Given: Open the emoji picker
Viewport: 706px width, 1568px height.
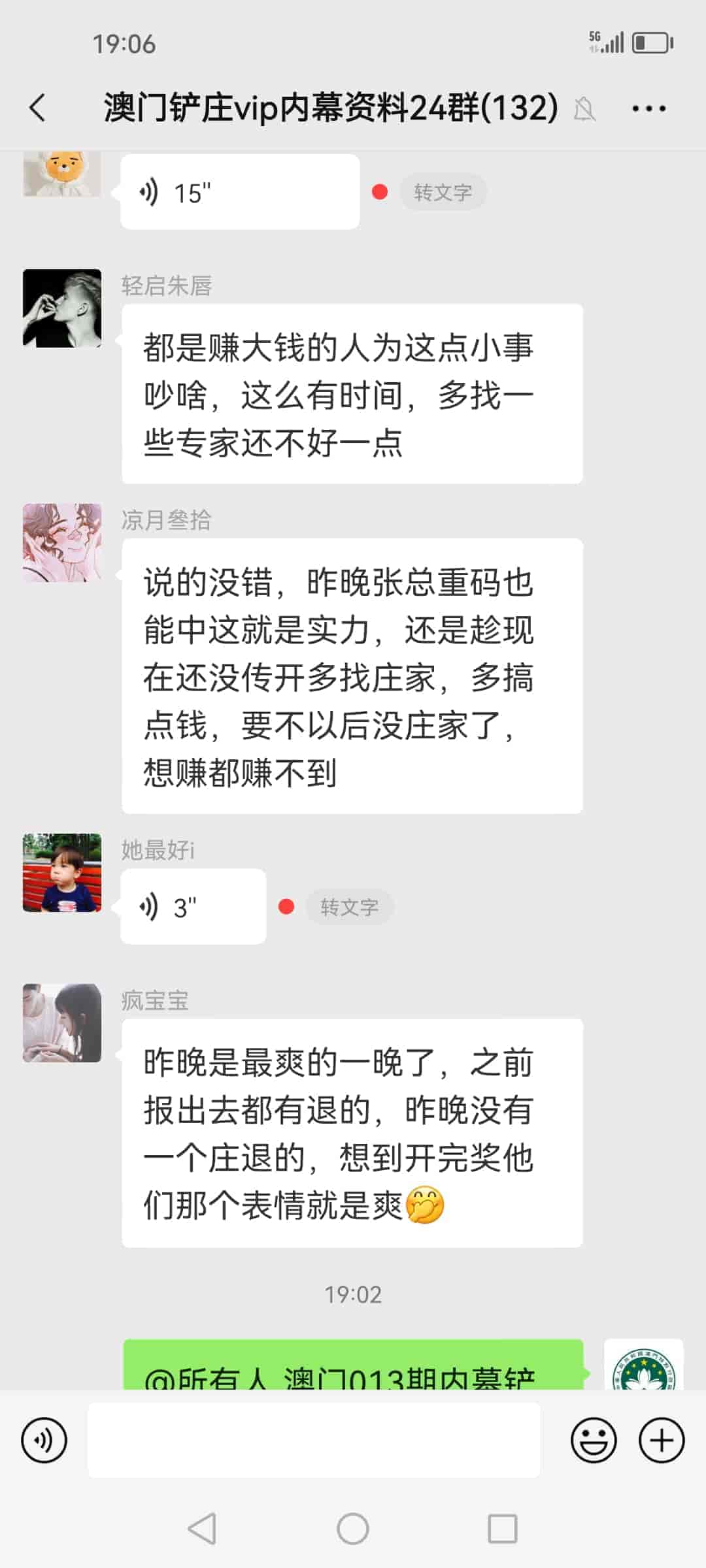Looking at the screenshot, I should coord(594,1440).
